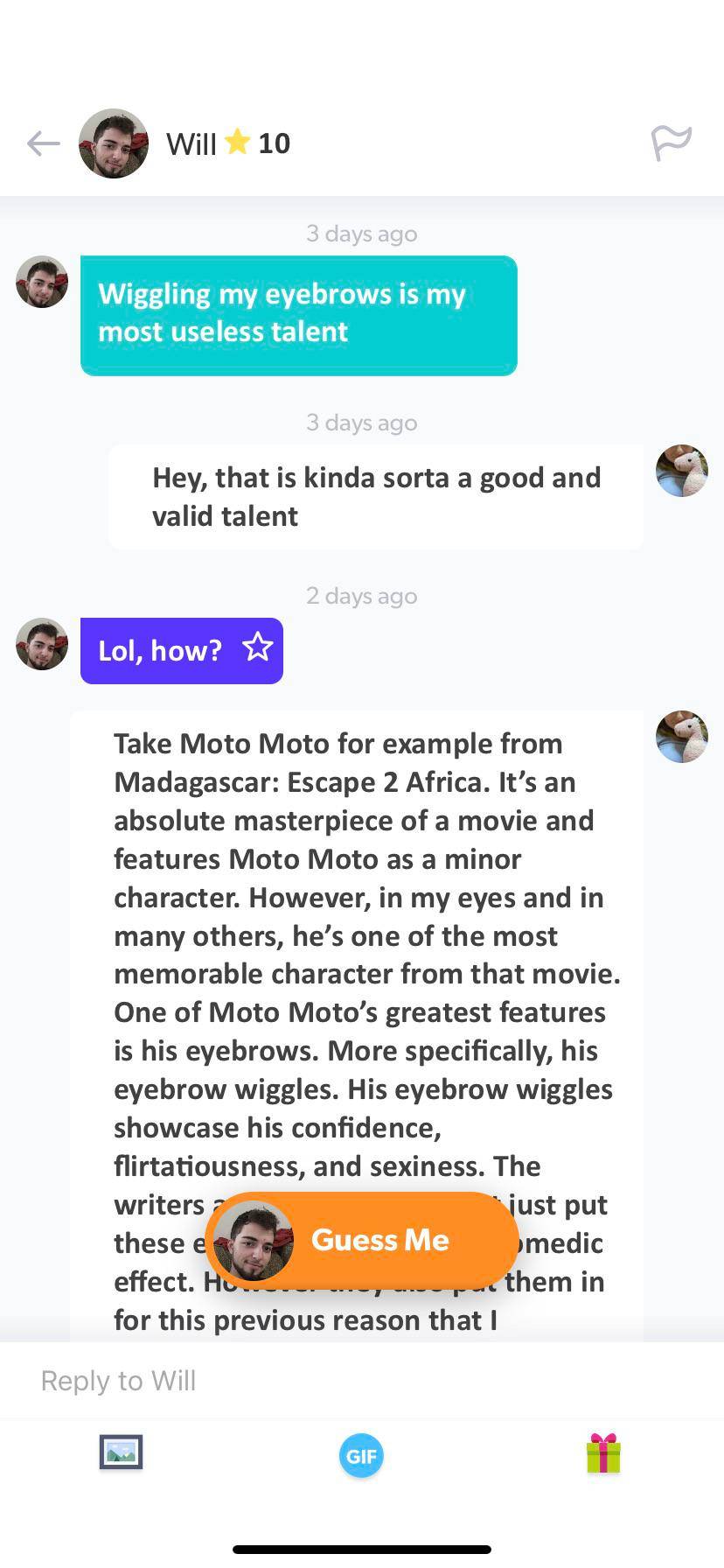Select the 'Wiggling my eyebrows' teal message bubble
724x1568 pixels.
299,315
